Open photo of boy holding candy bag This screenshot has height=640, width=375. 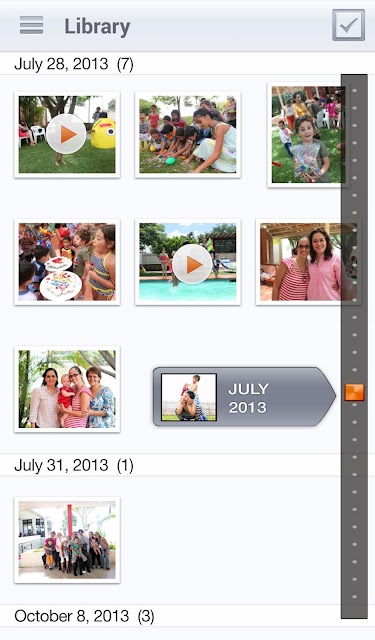308,135
